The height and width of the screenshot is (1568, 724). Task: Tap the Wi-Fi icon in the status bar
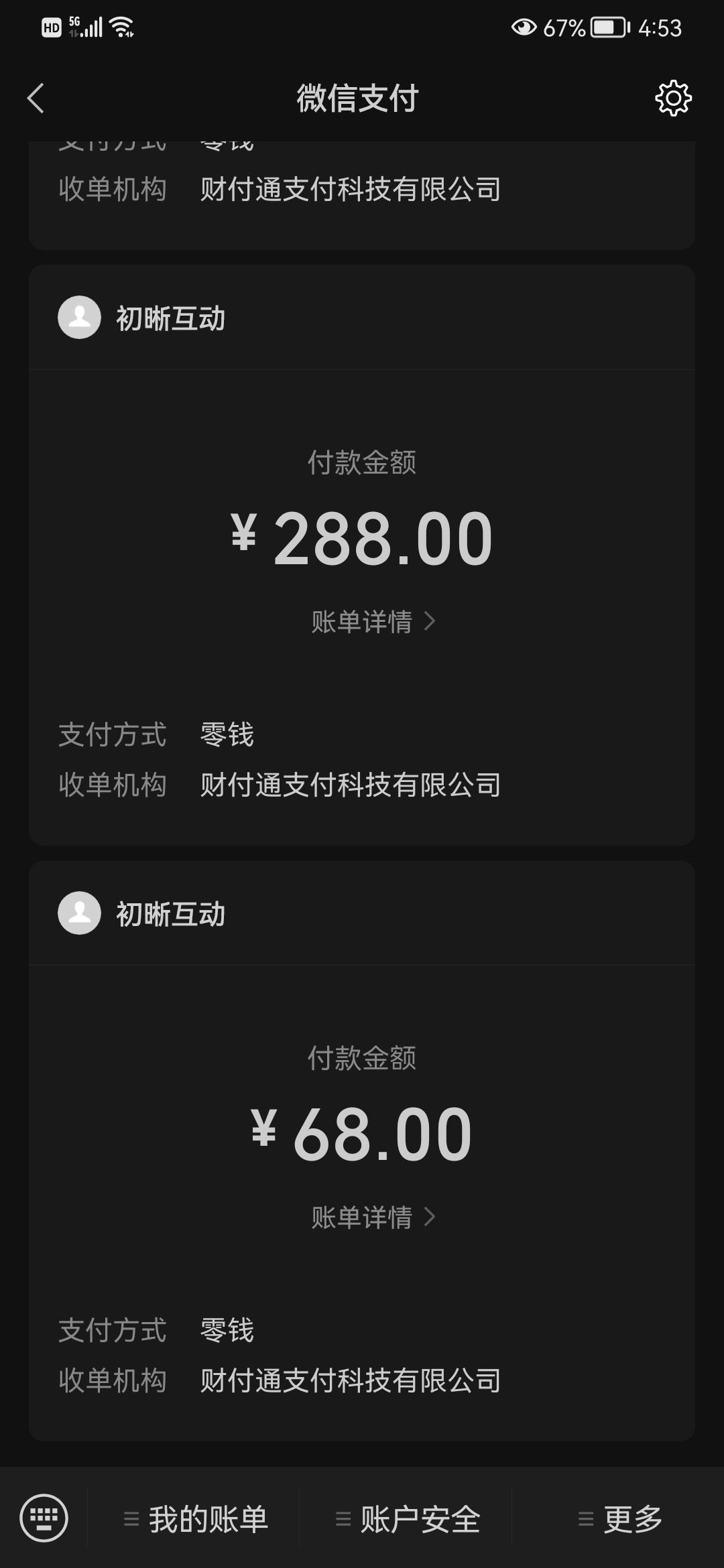click(123, 25)
